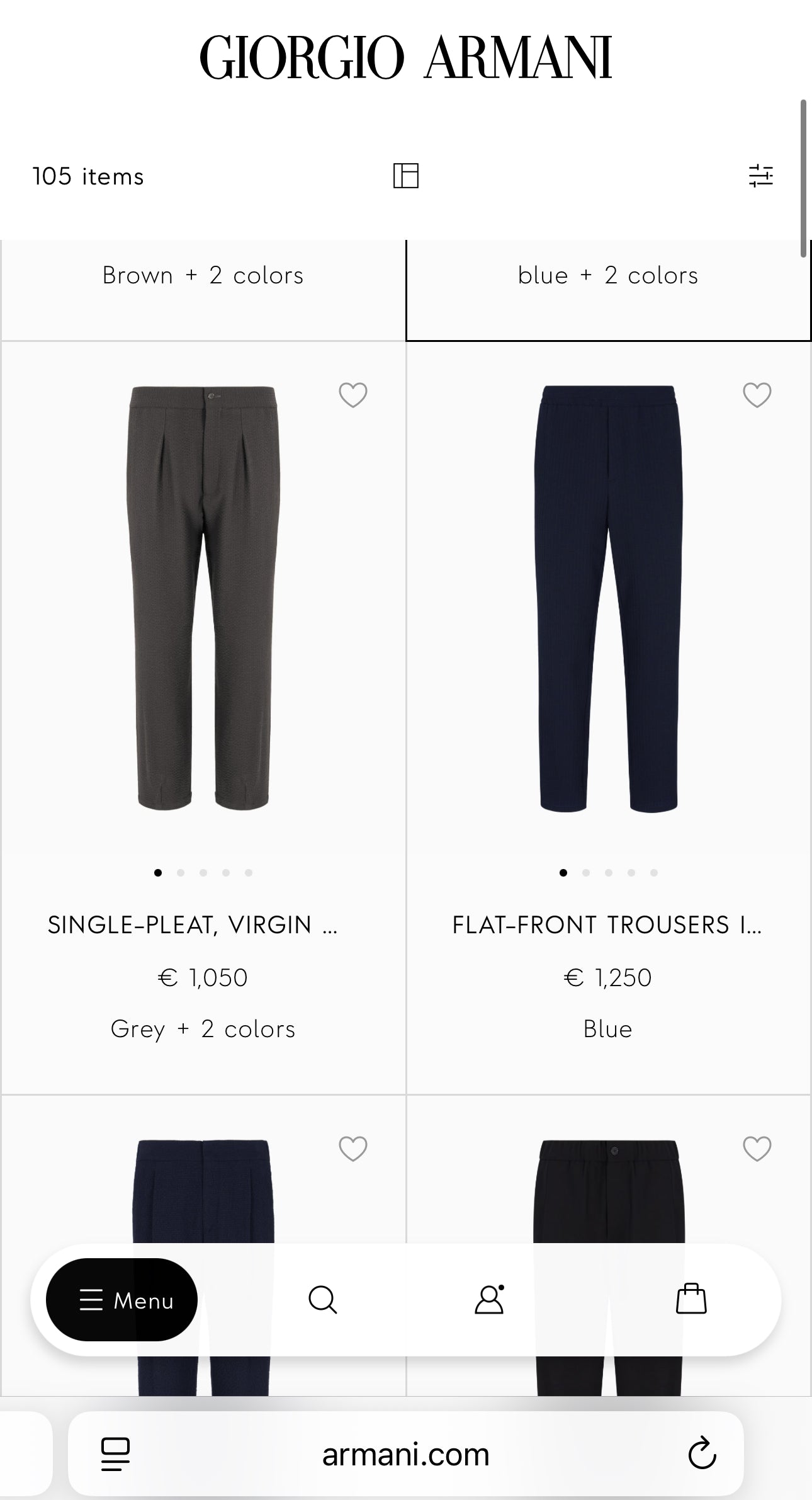Open the Menu button

pyautogui.click(x=122, y=1300)
